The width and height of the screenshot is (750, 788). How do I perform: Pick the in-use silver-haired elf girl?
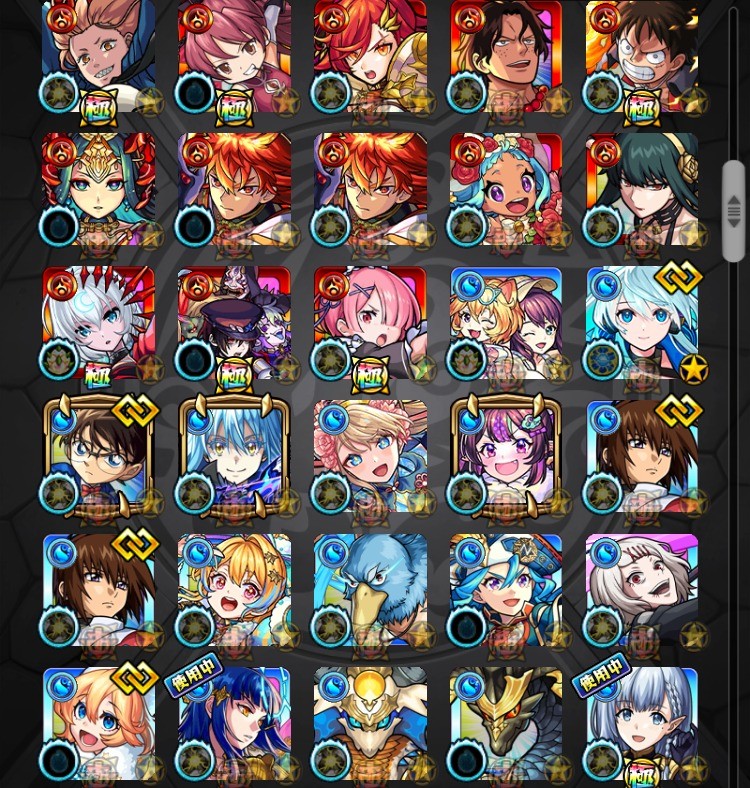642,723
